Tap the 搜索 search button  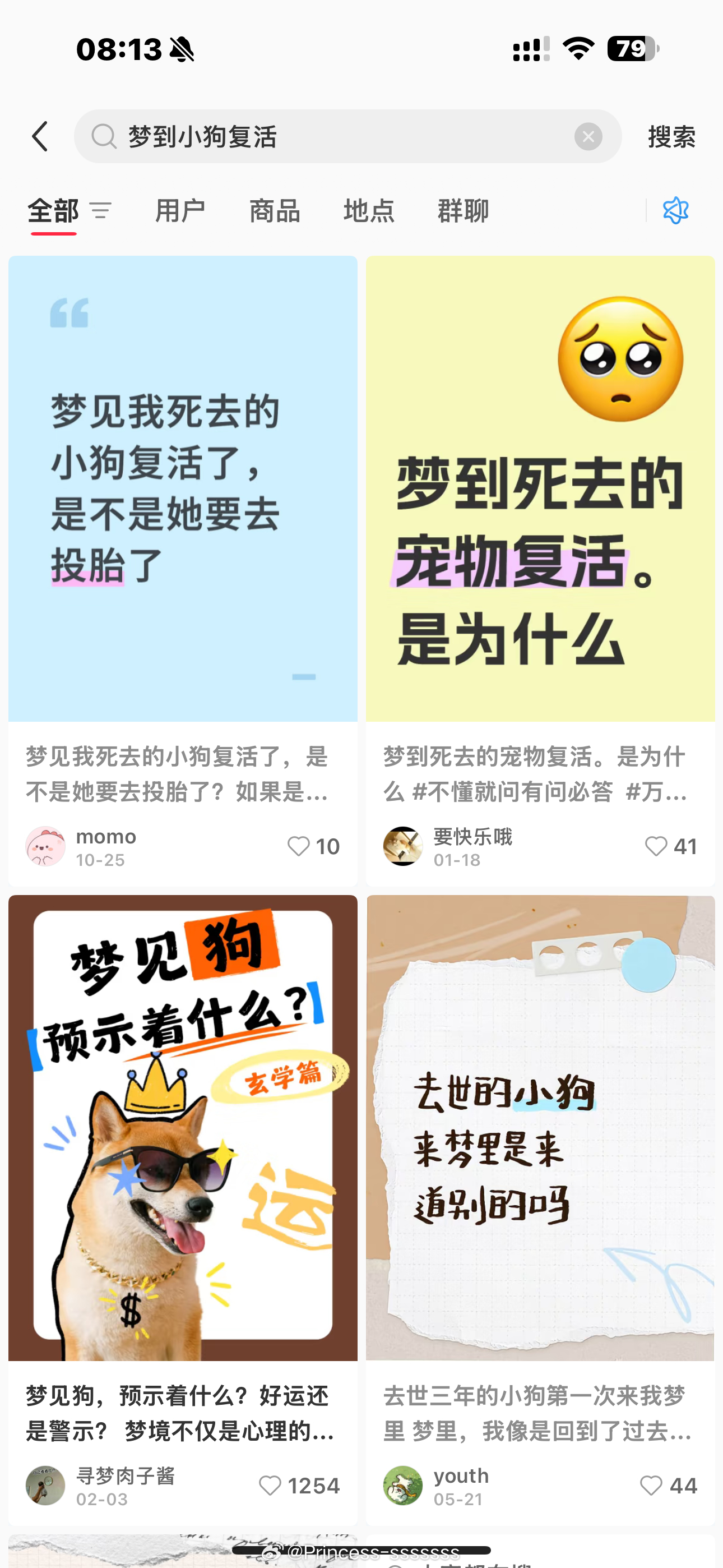pos(671,136)
